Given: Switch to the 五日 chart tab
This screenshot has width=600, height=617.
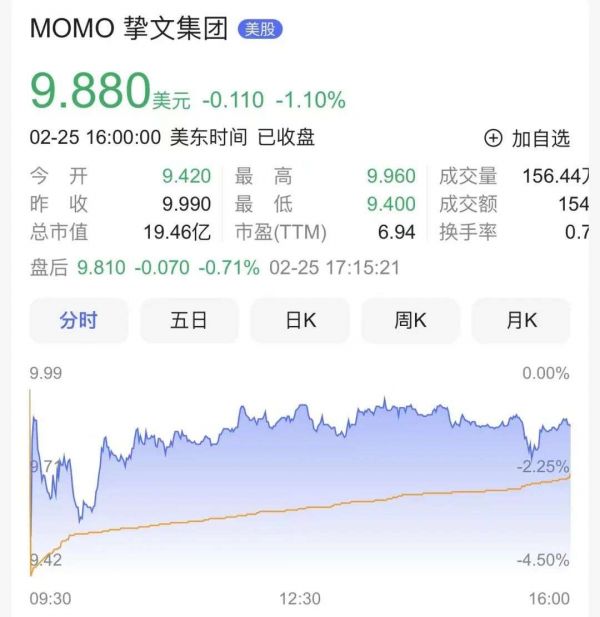Looking at the screenshot, I should tap(189, 321).
